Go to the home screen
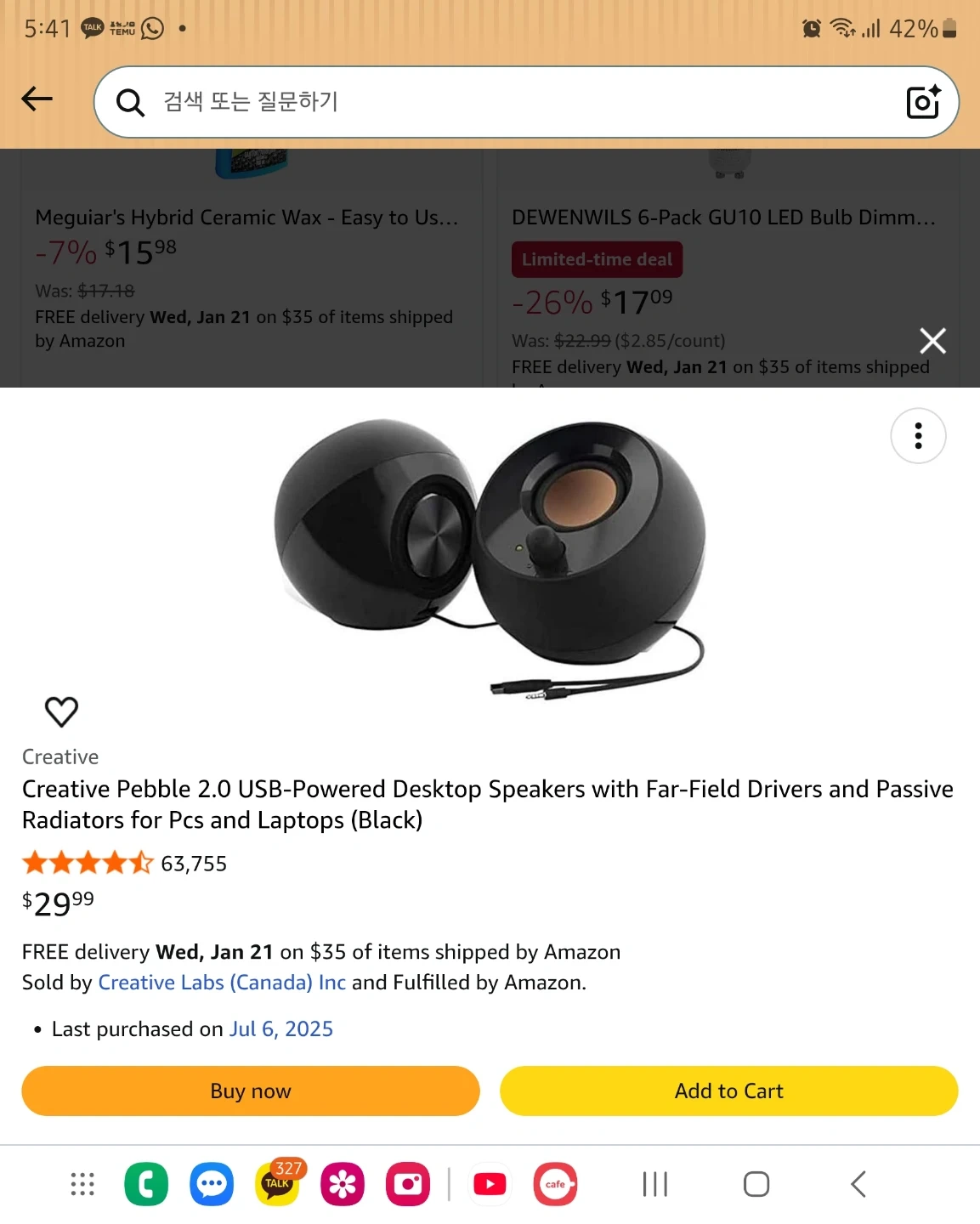The height and width of the screenshot is (1224, 980). tap(756, 1184)
